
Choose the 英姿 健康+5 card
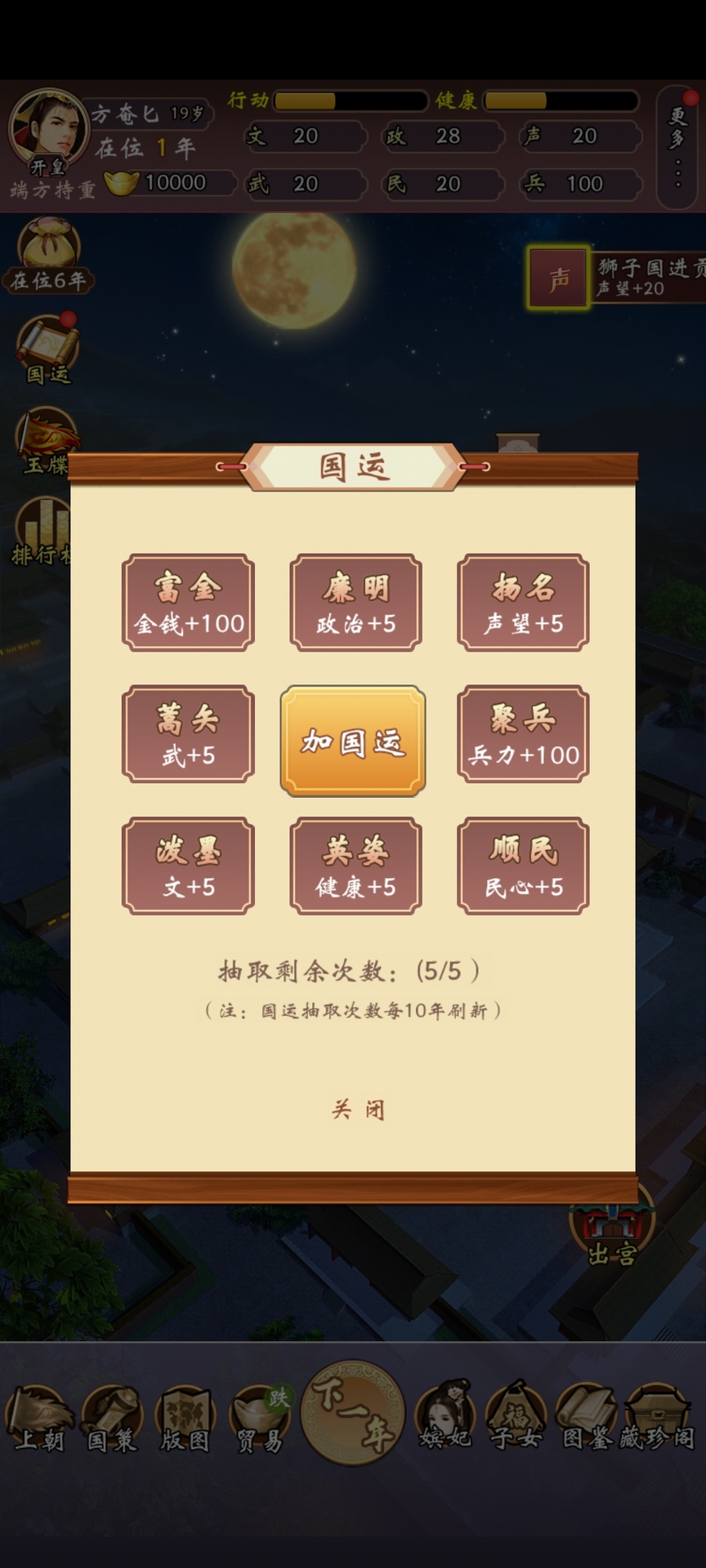355,866
